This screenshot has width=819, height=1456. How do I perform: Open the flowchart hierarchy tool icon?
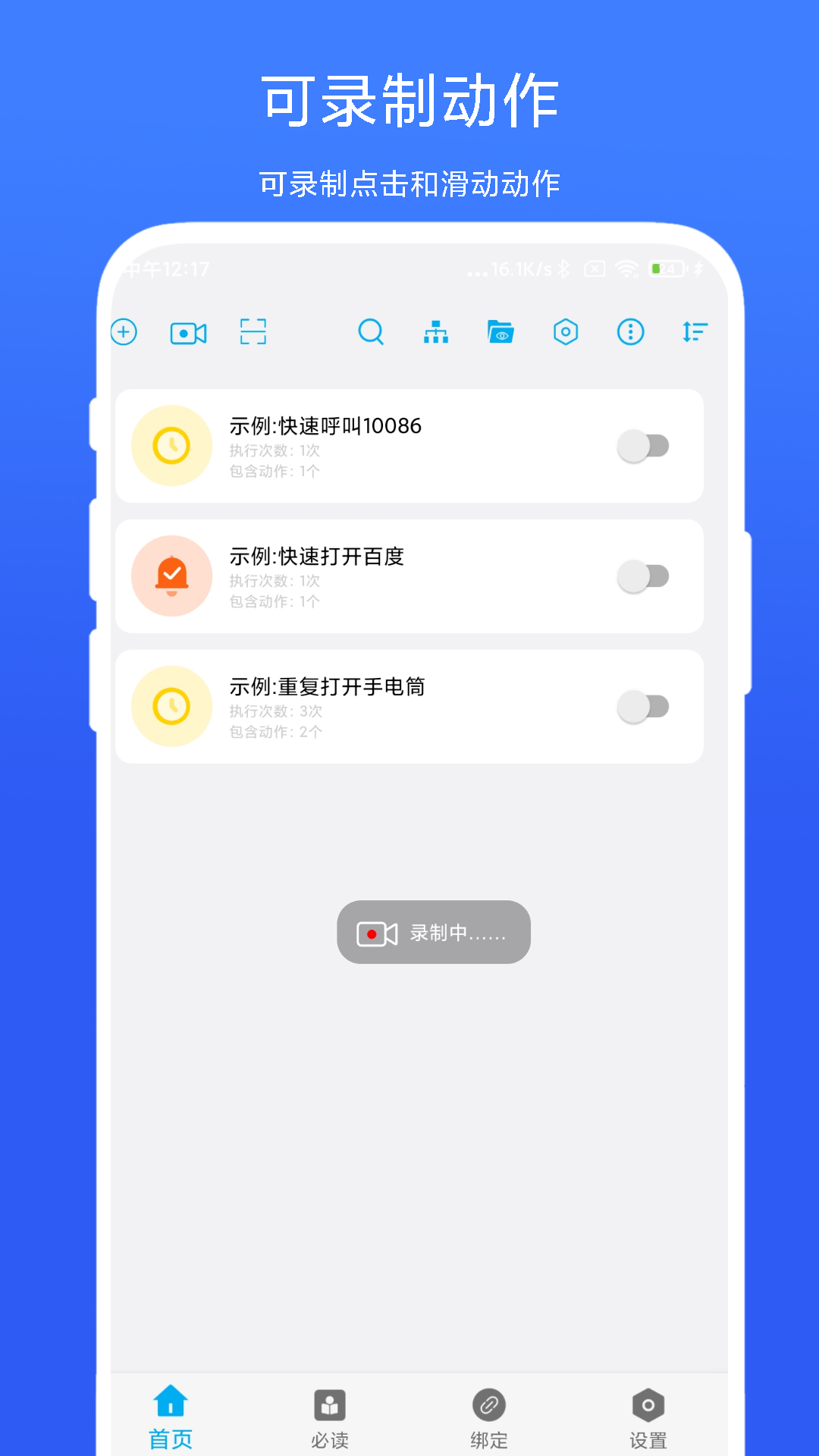(x=436, y=332)
